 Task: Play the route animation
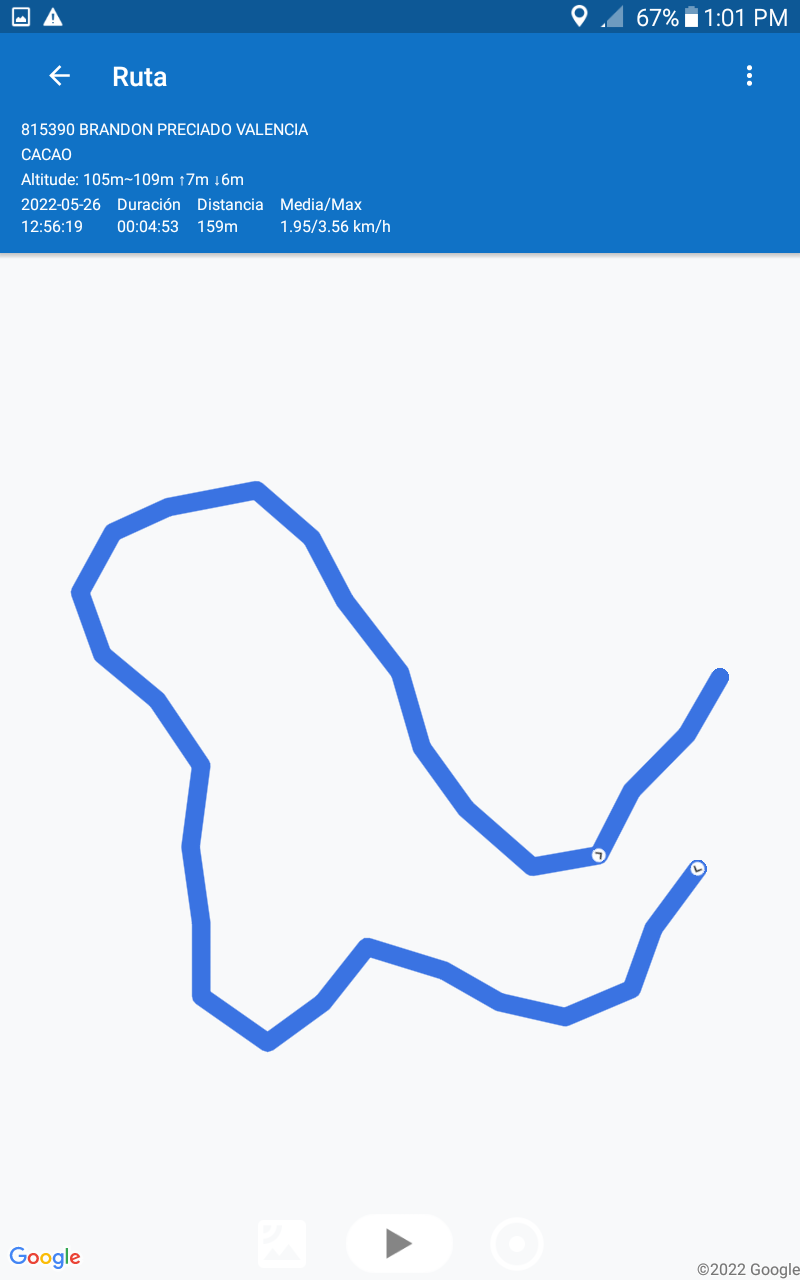click(x=399, y=1243)
